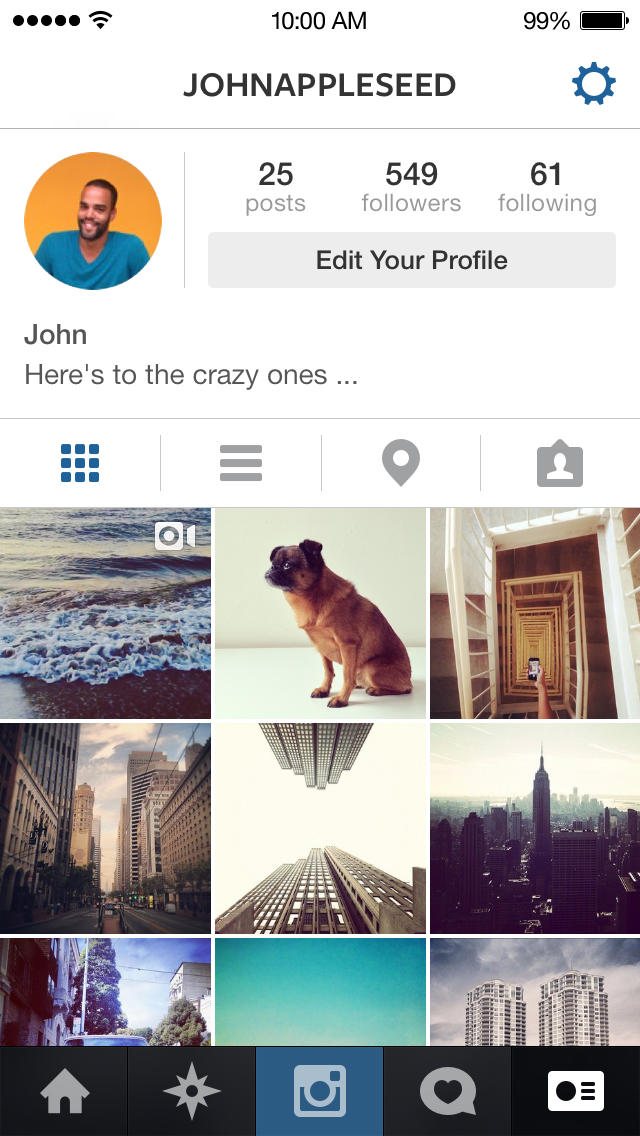Switch to list view tab
Image resolution: width=640 pixels, height=1136 pixels.
(x=240, y=463)
